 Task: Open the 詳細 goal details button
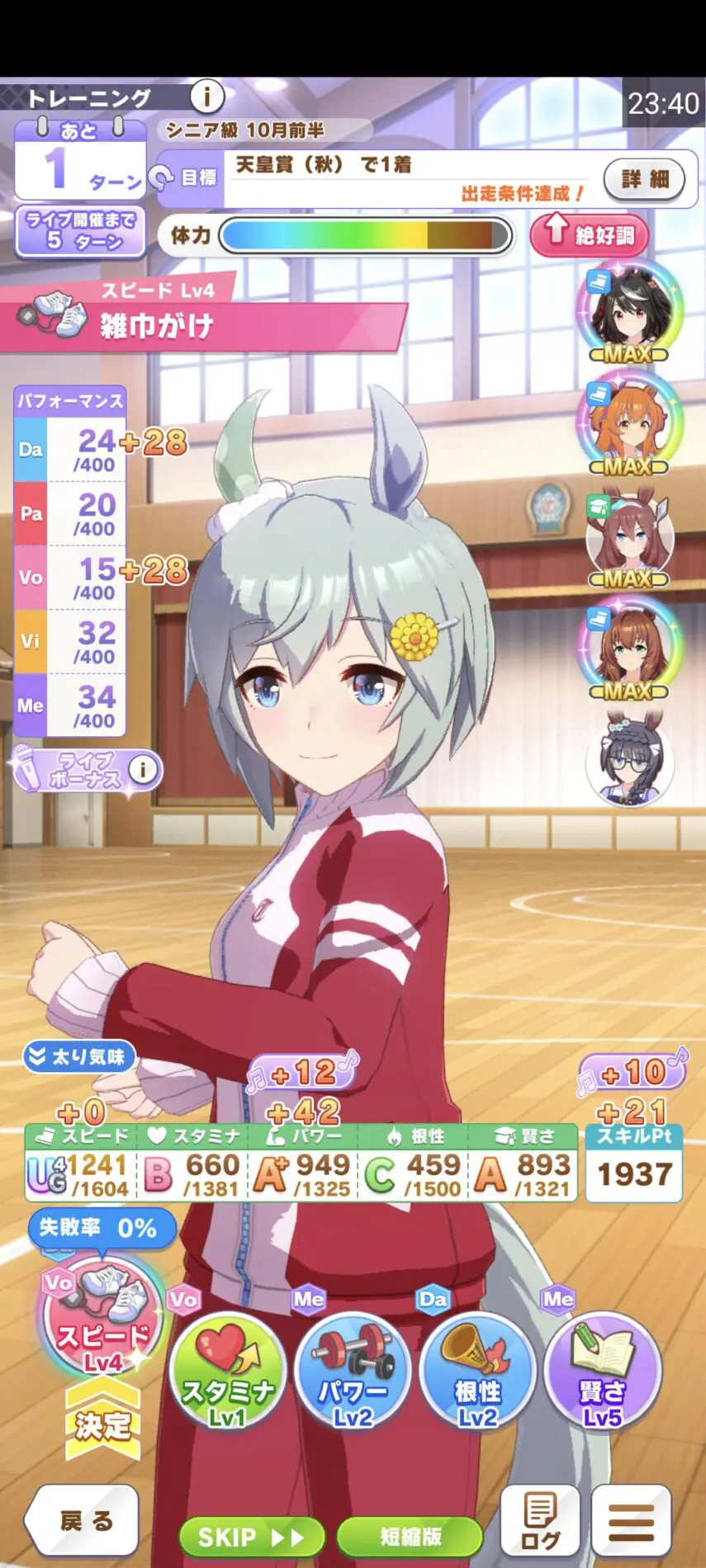point(645,179)
